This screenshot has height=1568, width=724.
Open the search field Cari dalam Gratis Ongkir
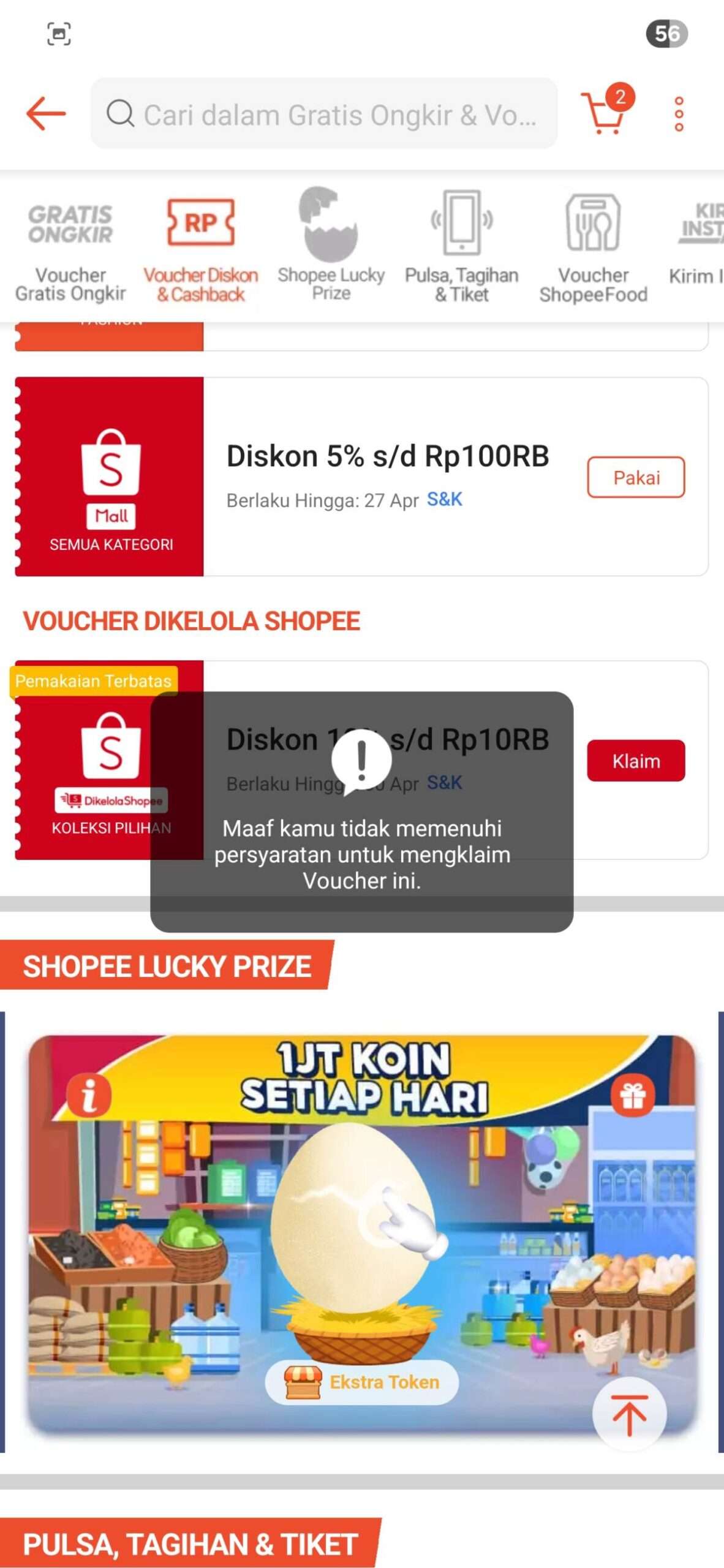[x=324, y=113]
